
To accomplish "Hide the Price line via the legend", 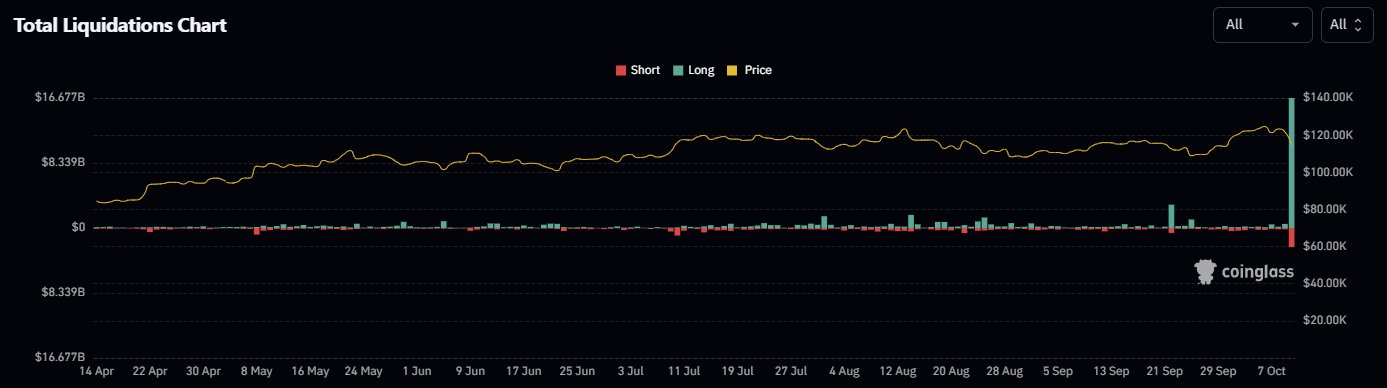I will pyautogui.click(x=750, y=70).
